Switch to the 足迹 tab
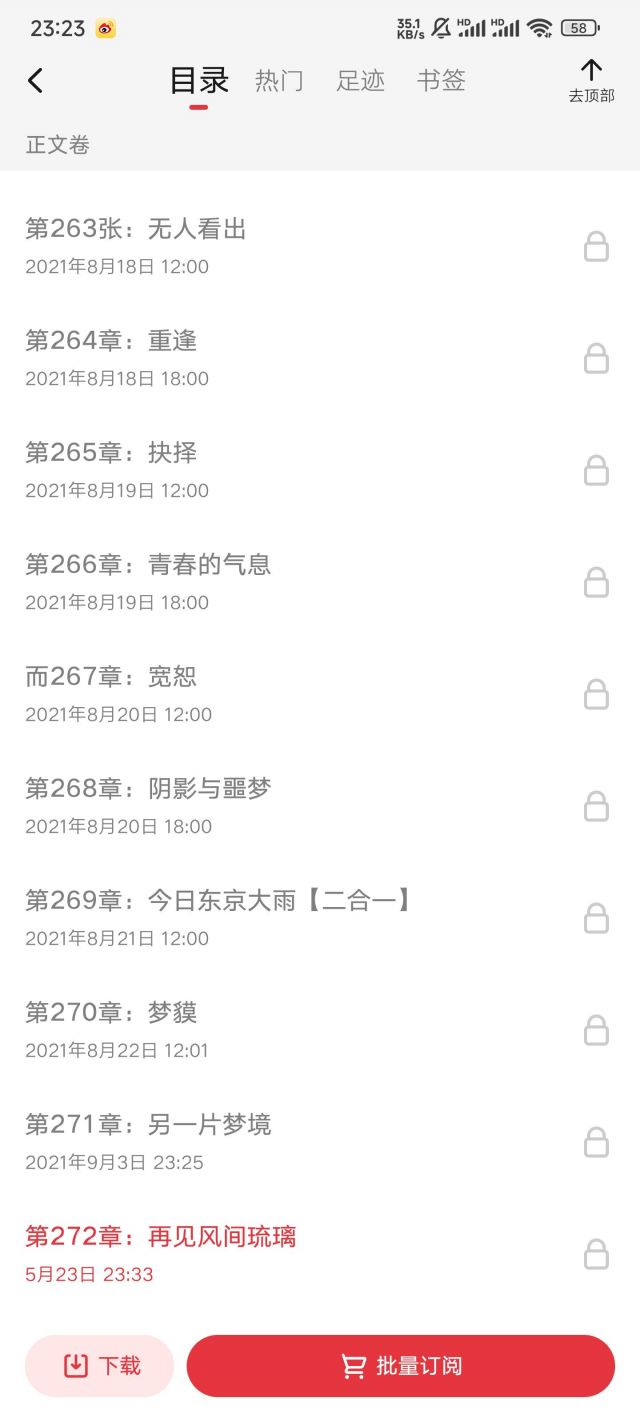 [x=360, y=81]
